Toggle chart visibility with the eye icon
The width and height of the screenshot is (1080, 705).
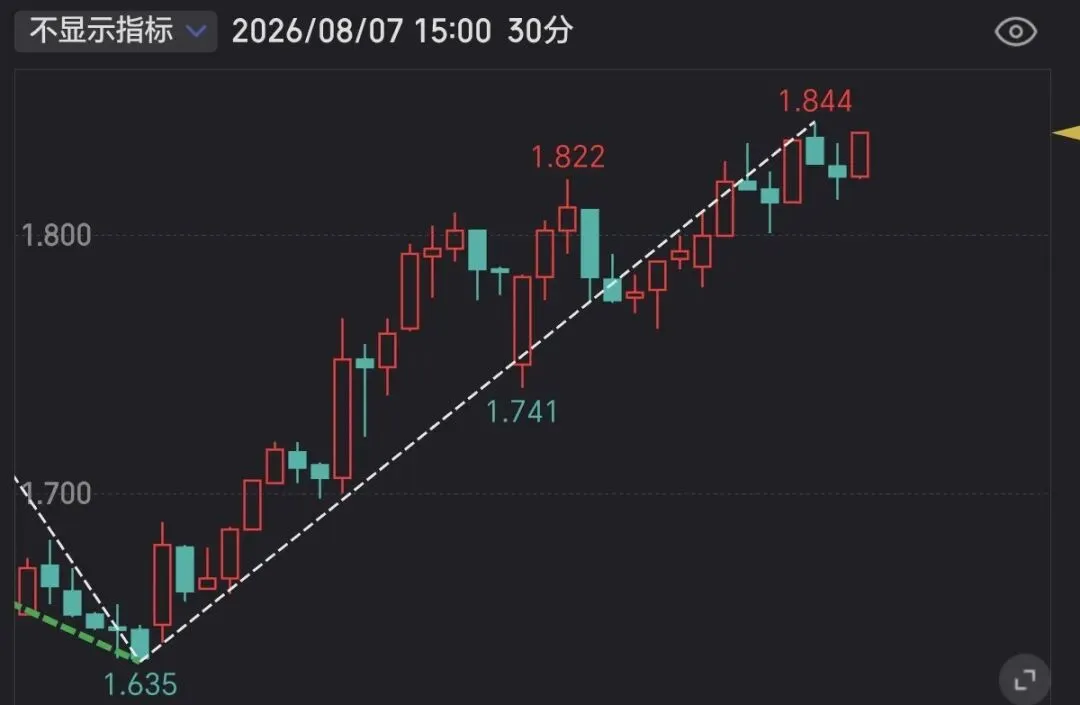[x=1015, y=32]
